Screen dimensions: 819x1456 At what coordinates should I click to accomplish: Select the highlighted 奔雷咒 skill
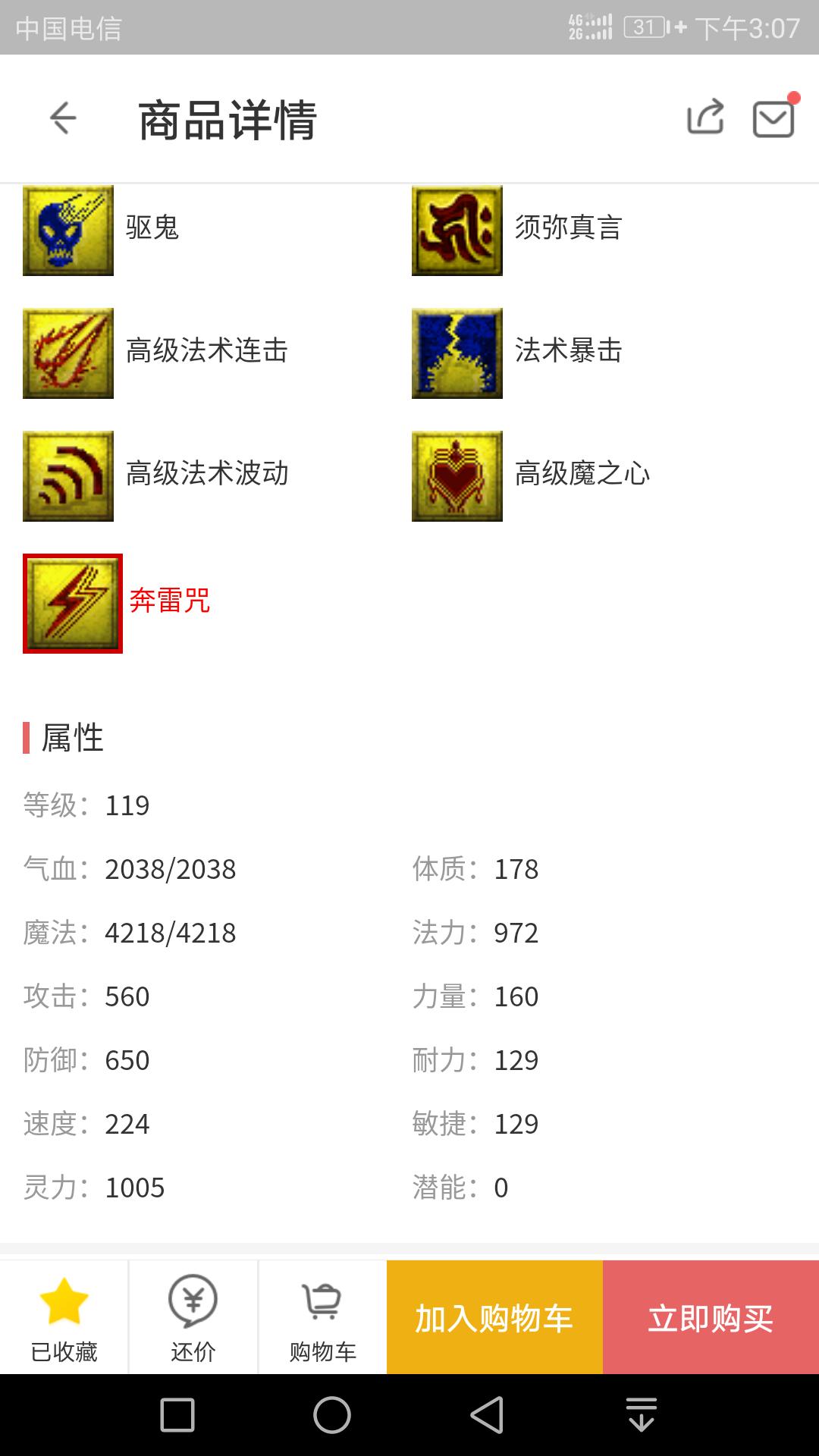point(73,603)
